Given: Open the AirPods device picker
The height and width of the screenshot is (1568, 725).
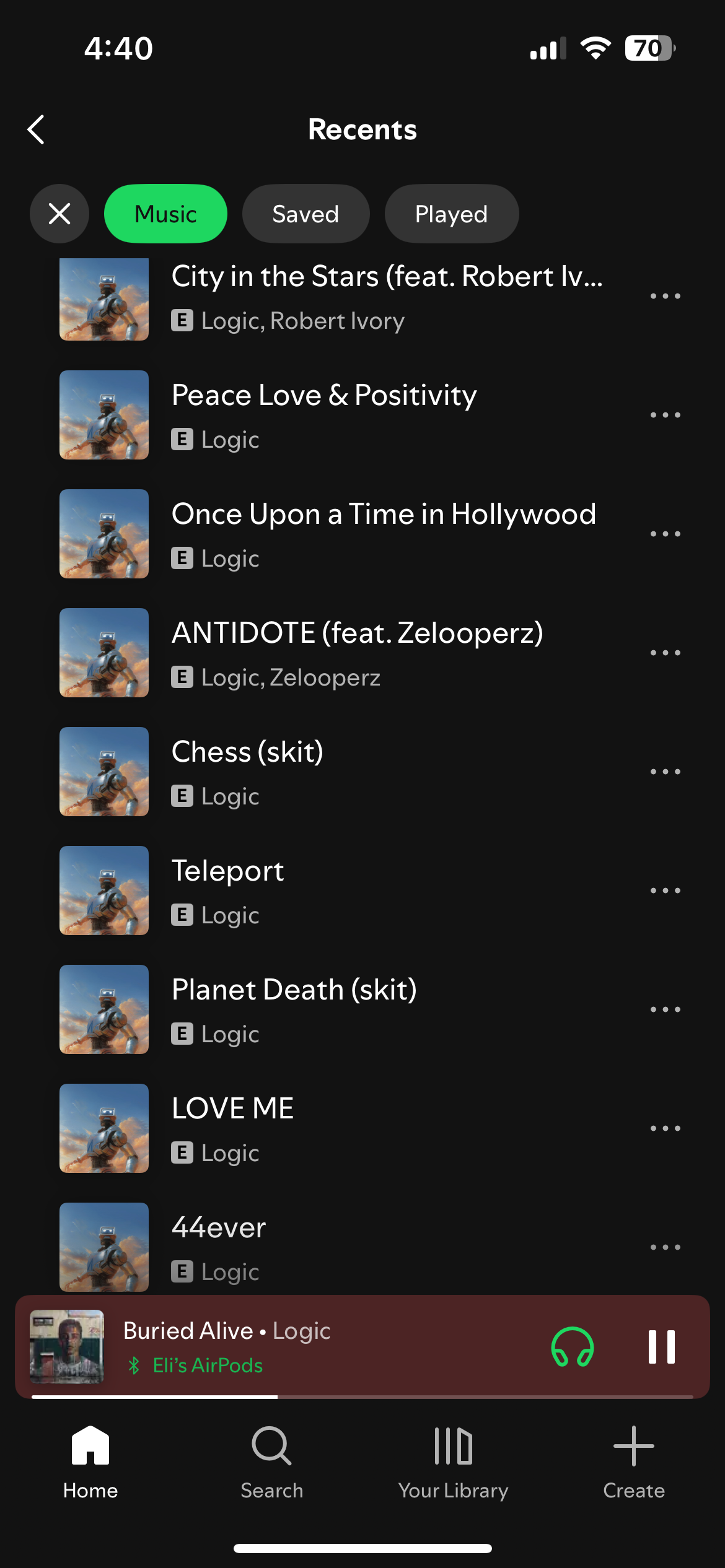Looking at the screenshot, I should tap(572, 1347).
